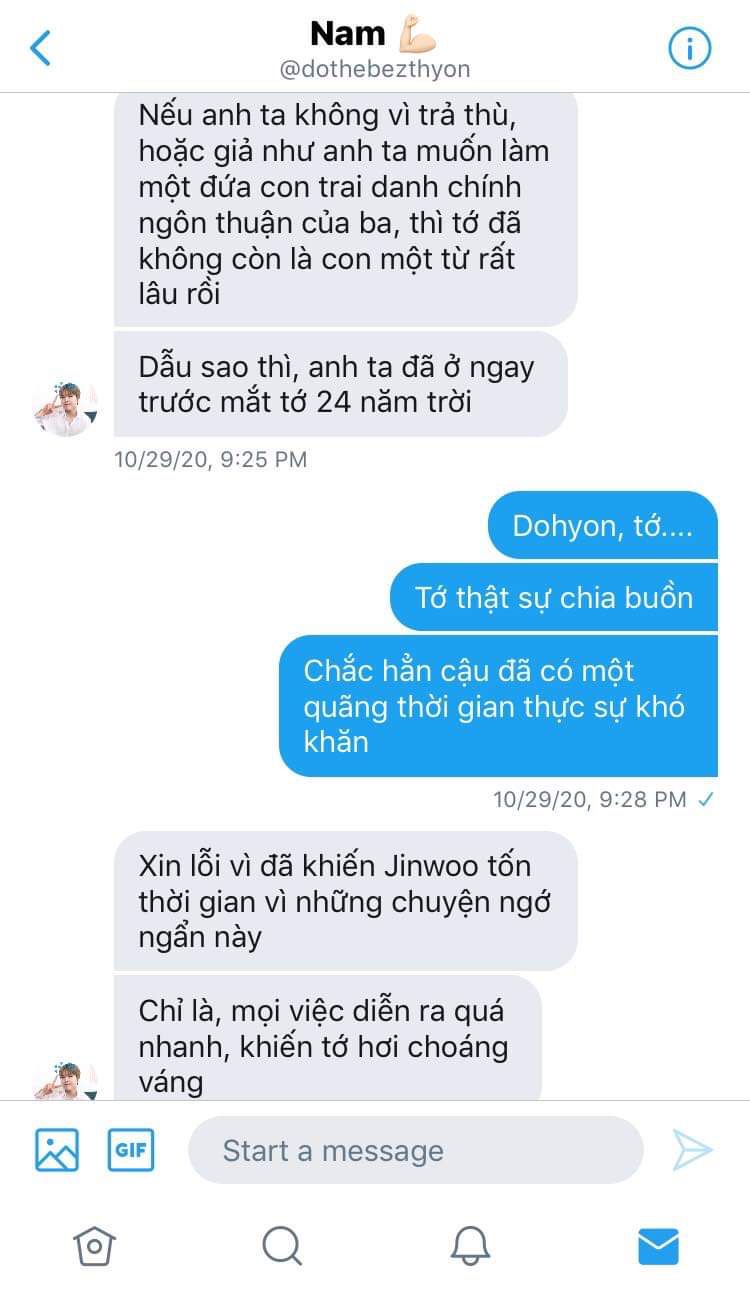This screenshot has width=750, height=1298.
Task: Send the message with arrow icon
Action: tap(692, 1150)
